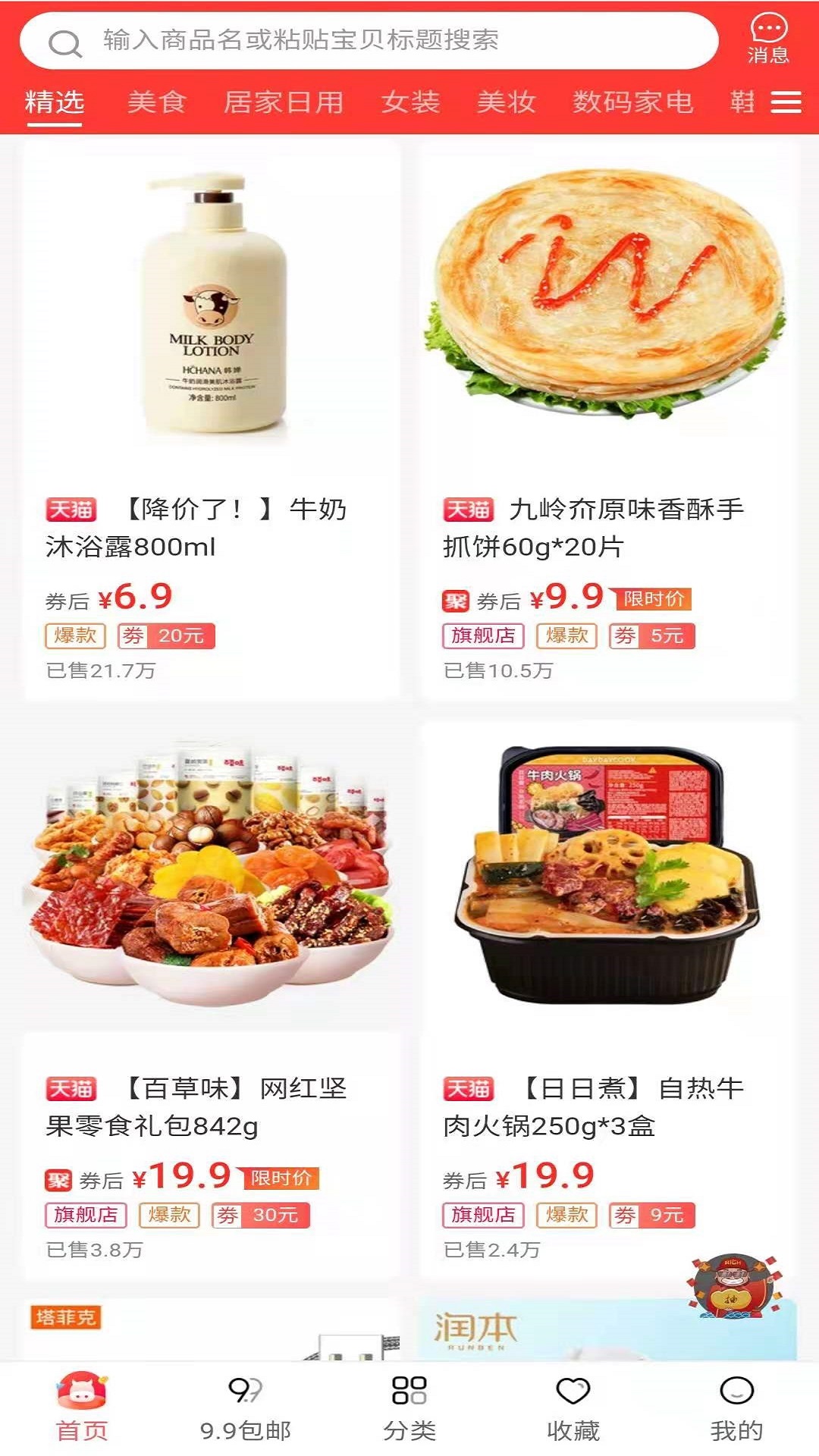This screenshot has height=1456, width=819.
Task: Go to the 9.9包邮 tab
Action: pos(246,1409)
